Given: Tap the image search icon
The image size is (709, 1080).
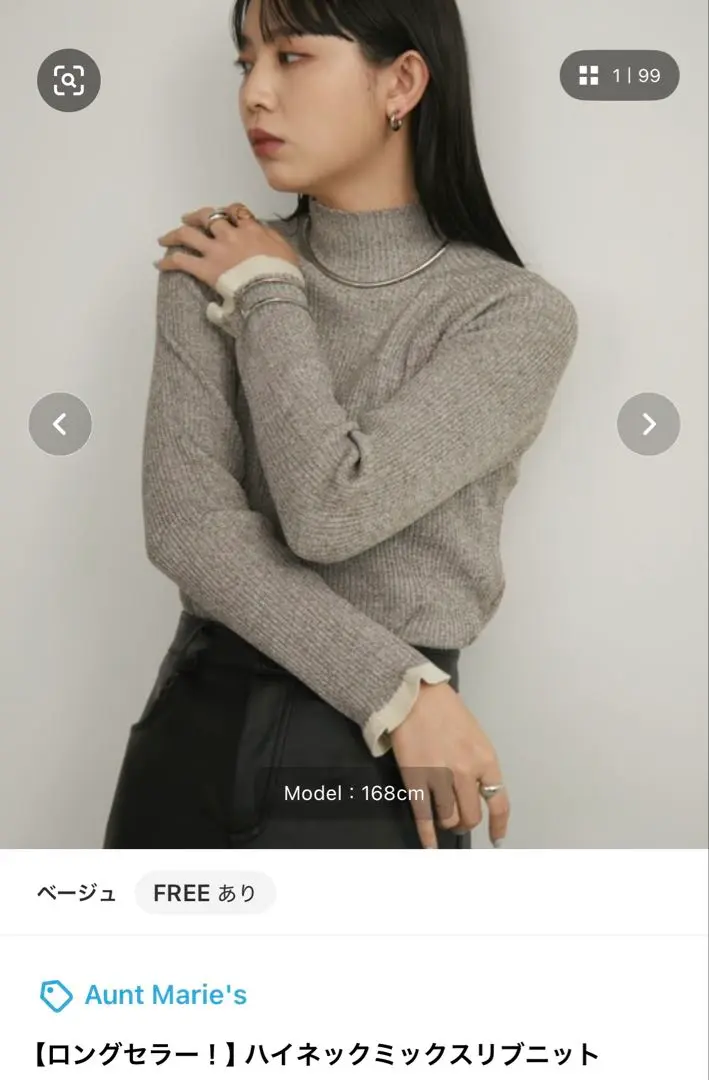Looking at the screenshot, I should pos(69,79).
